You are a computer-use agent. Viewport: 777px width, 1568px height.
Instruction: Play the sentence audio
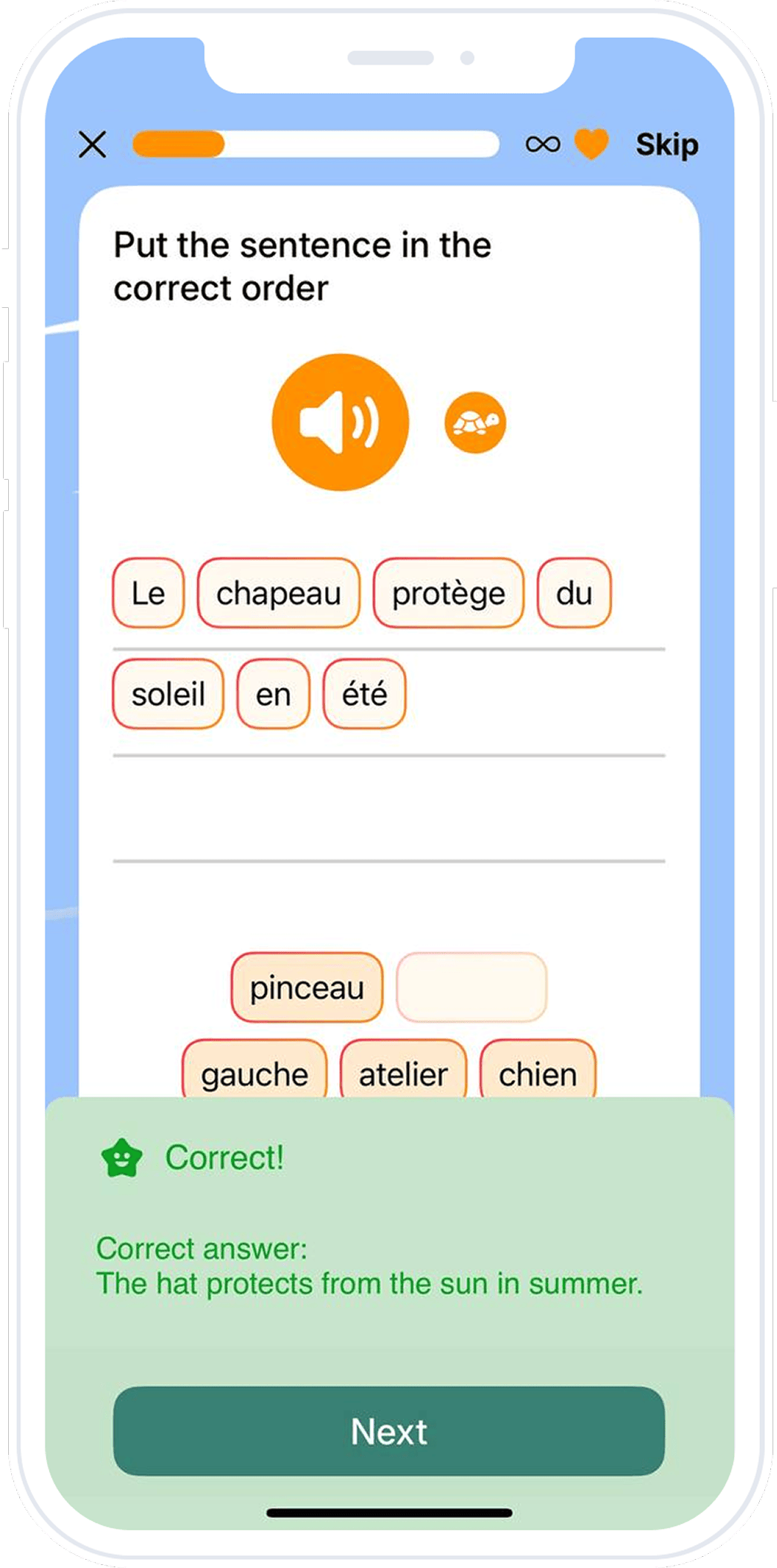pos(341,422)
